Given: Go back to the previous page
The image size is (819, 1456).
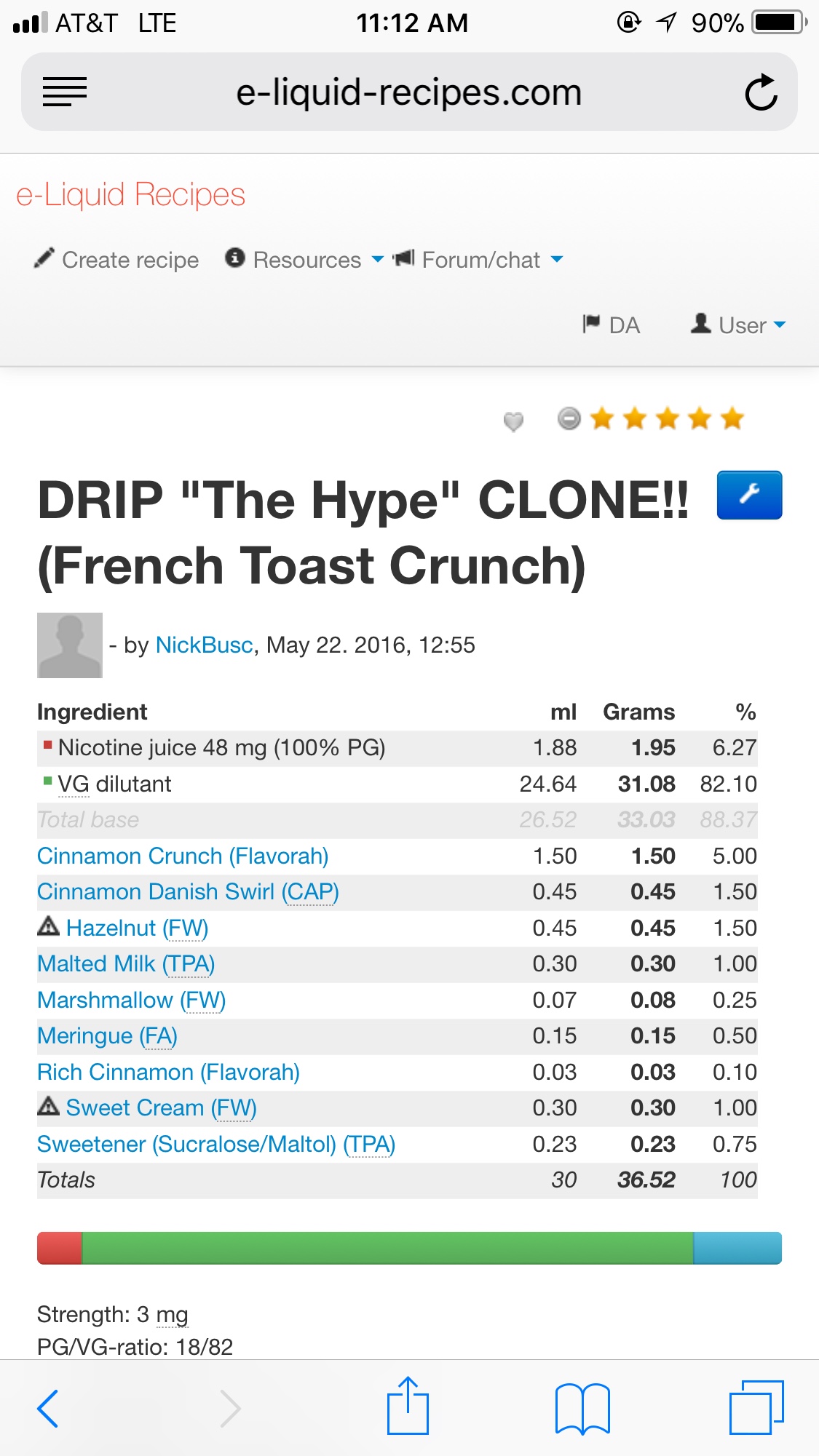Looking at the screenshot, I should (48, 1408).
